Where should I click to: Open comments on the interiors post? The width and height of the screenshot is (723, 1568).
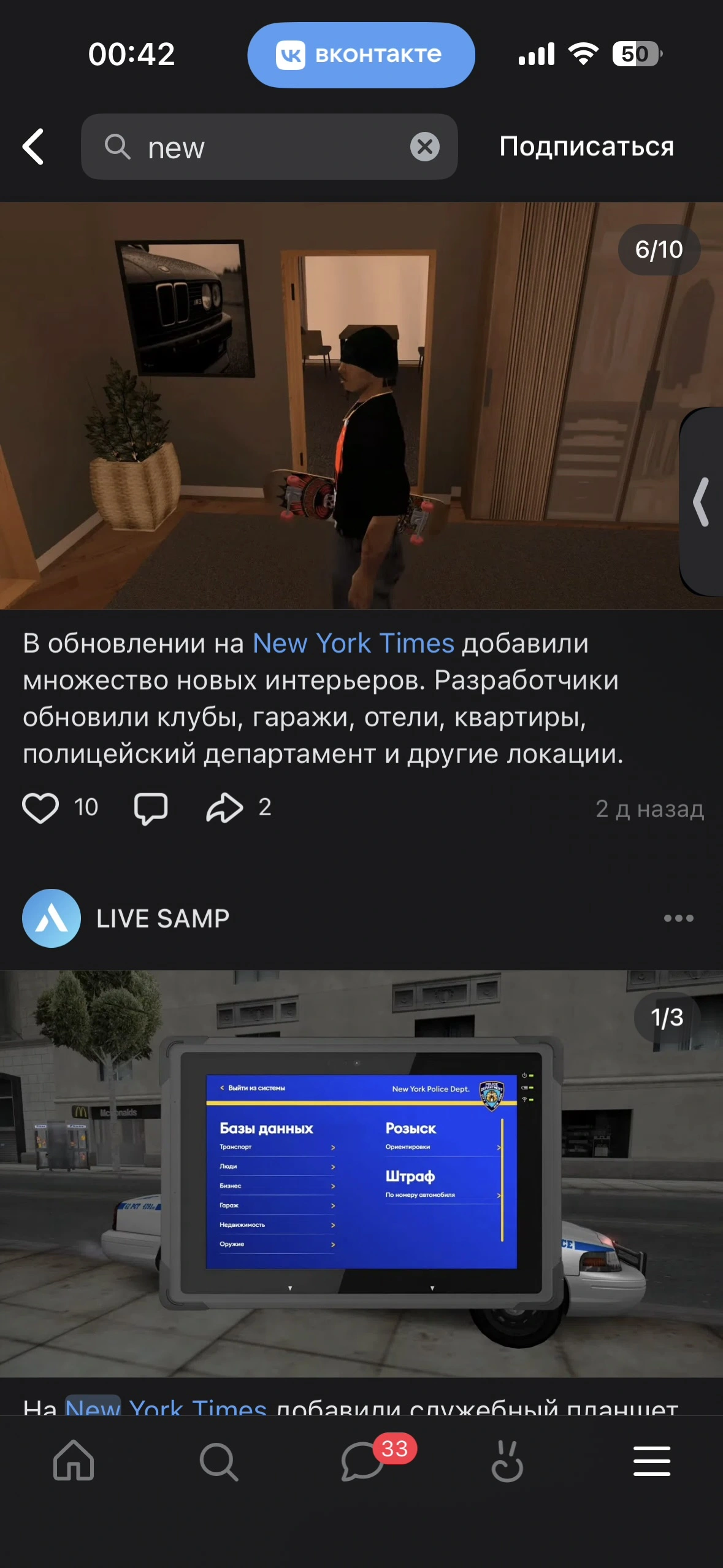coord(151,807)
